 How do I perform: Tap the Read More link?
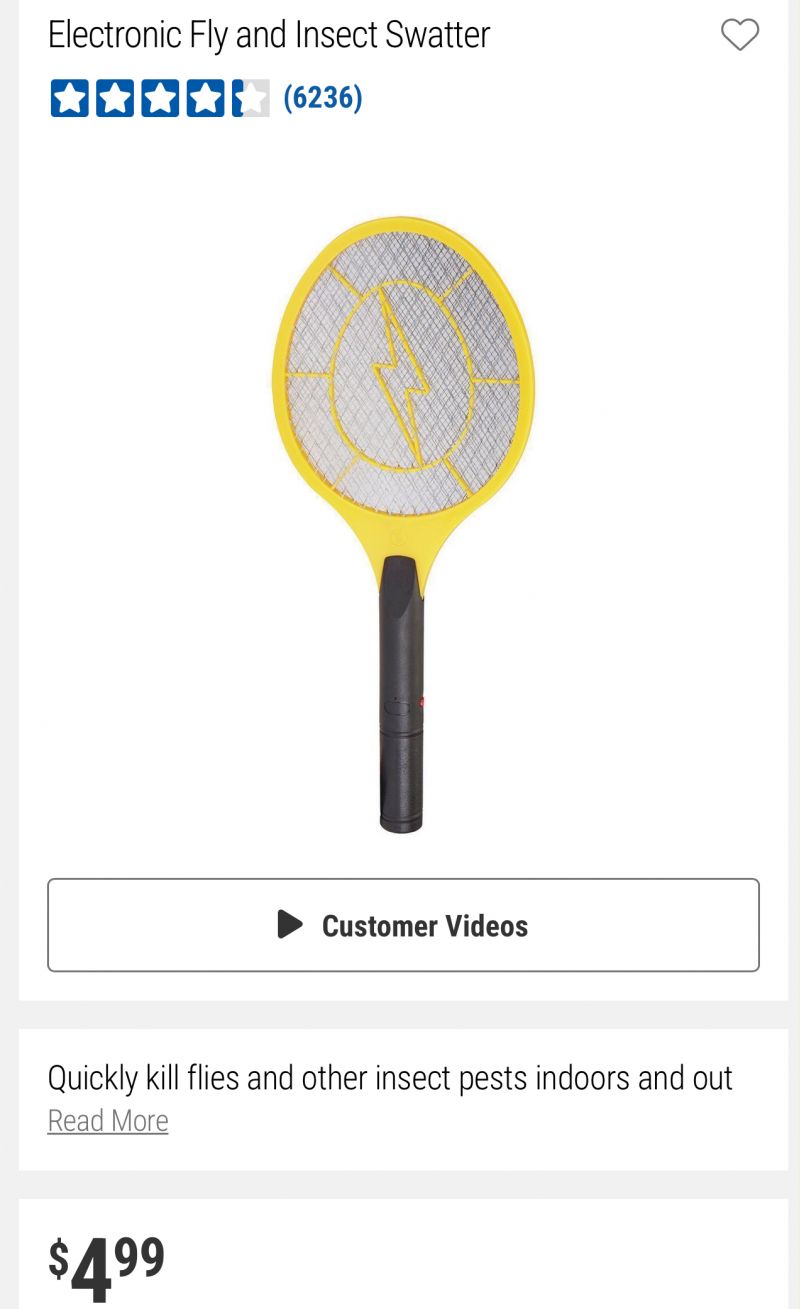[108, 1121]
